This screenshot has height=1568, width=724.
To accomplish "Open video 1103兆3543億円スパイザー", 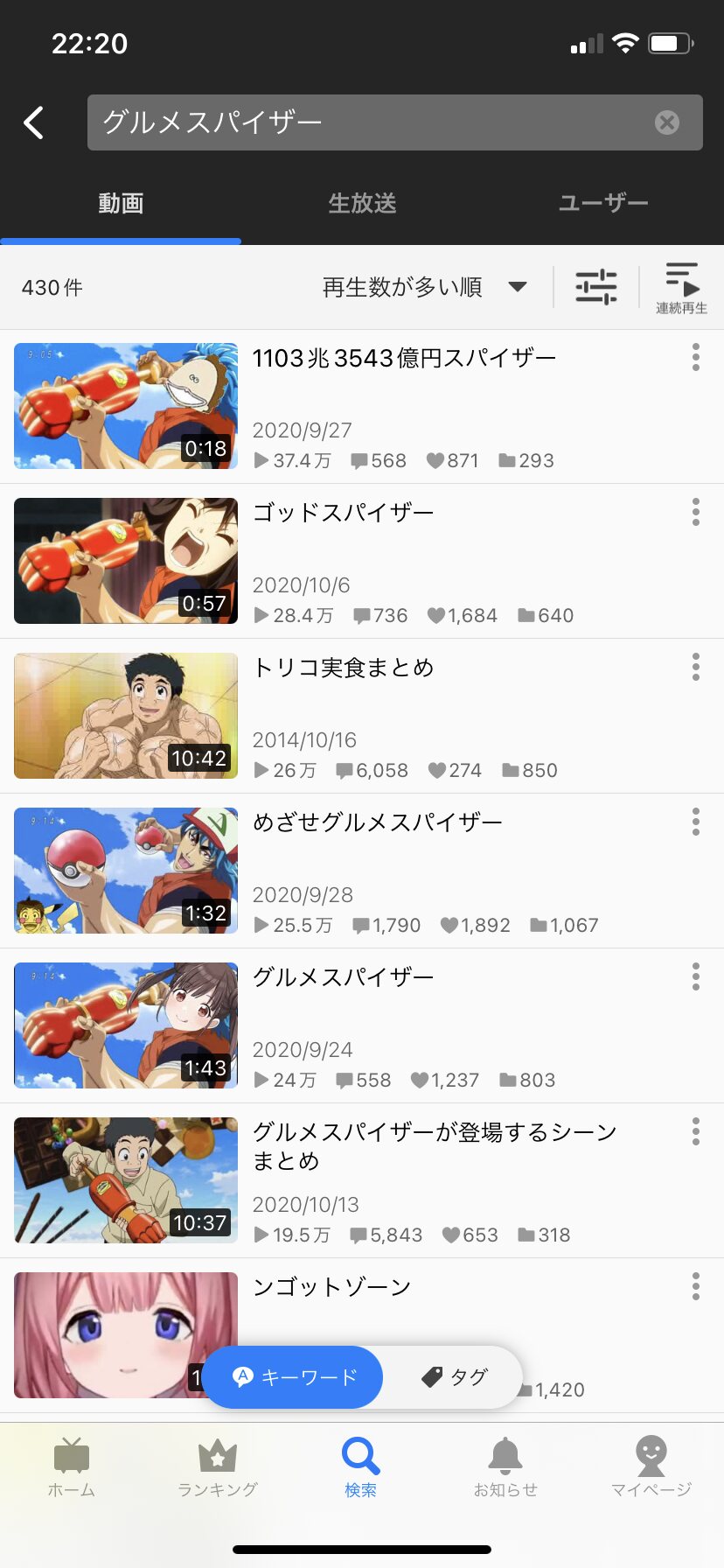I will [404, 359].
